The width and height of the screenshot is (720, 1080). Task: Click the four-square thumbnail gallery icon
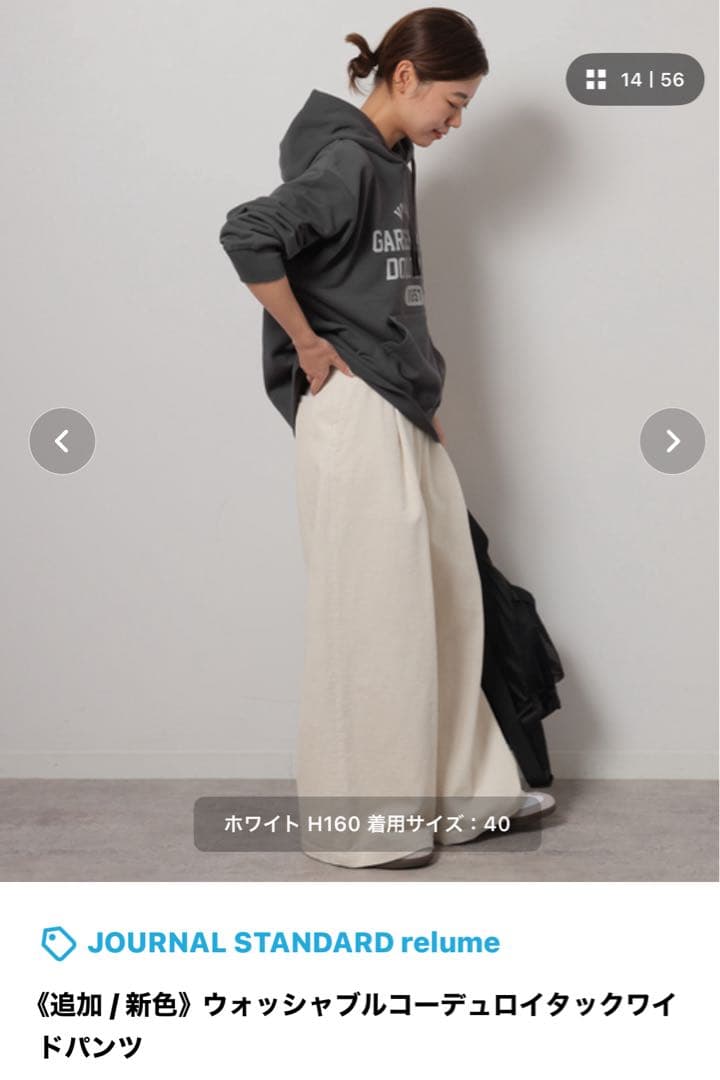[x=594, y=79]
